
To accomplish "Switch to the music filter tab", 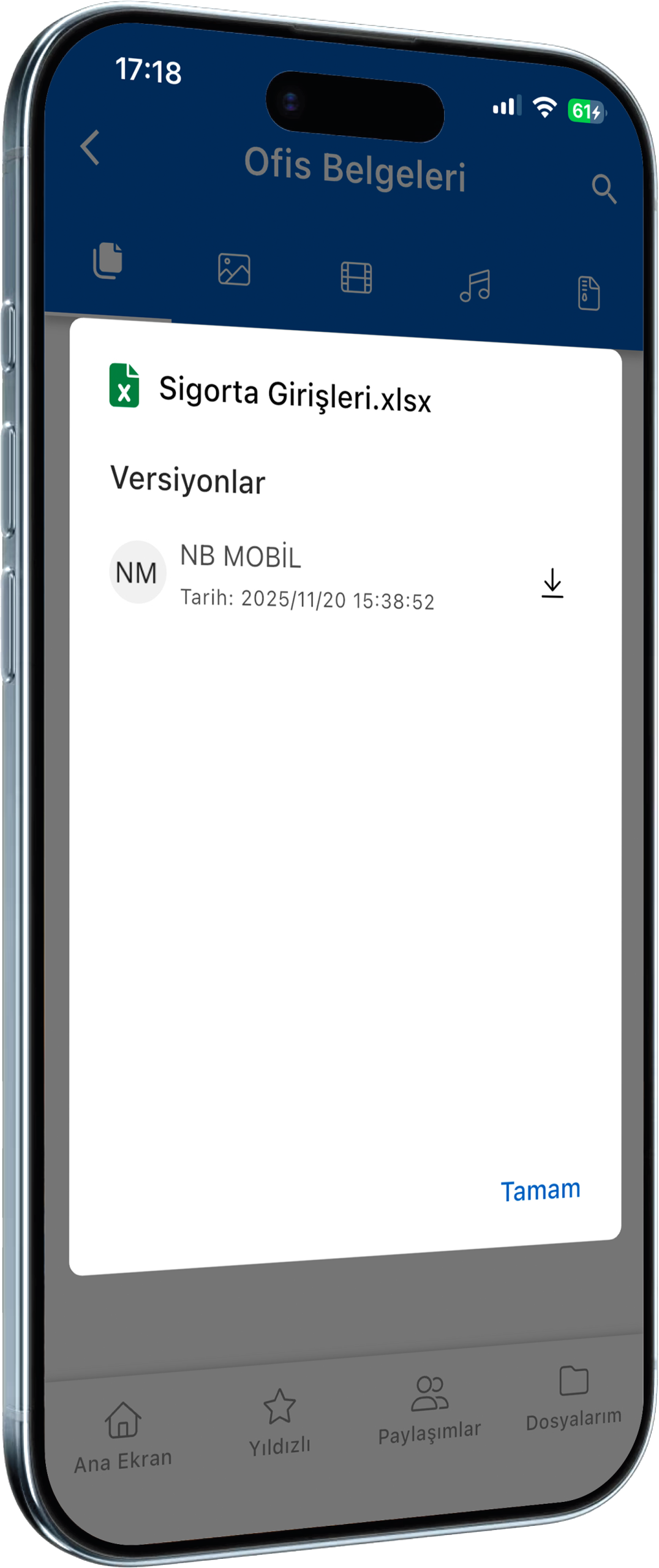I will click(475, 285).
